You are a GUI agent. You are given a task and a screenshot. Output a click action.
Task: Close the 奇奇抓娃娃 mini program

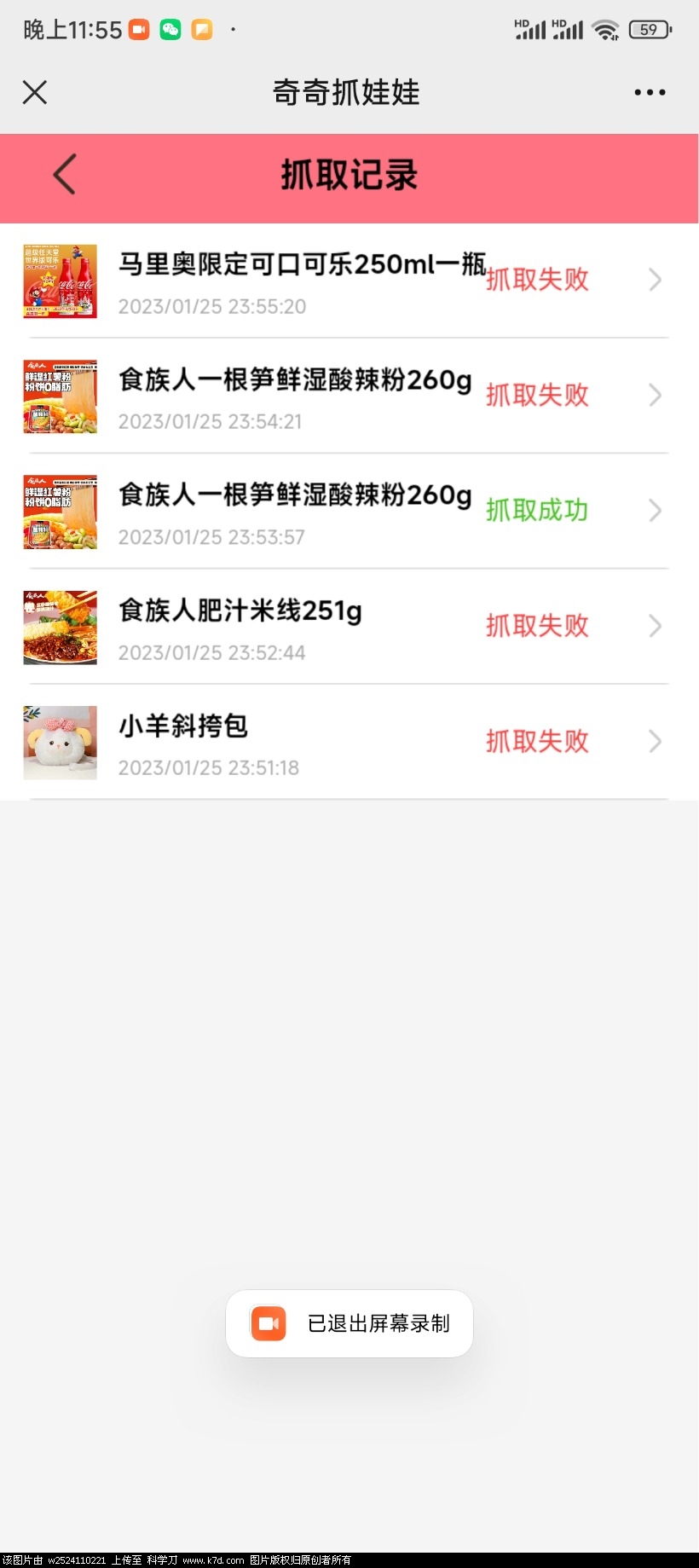coord(35,92)
